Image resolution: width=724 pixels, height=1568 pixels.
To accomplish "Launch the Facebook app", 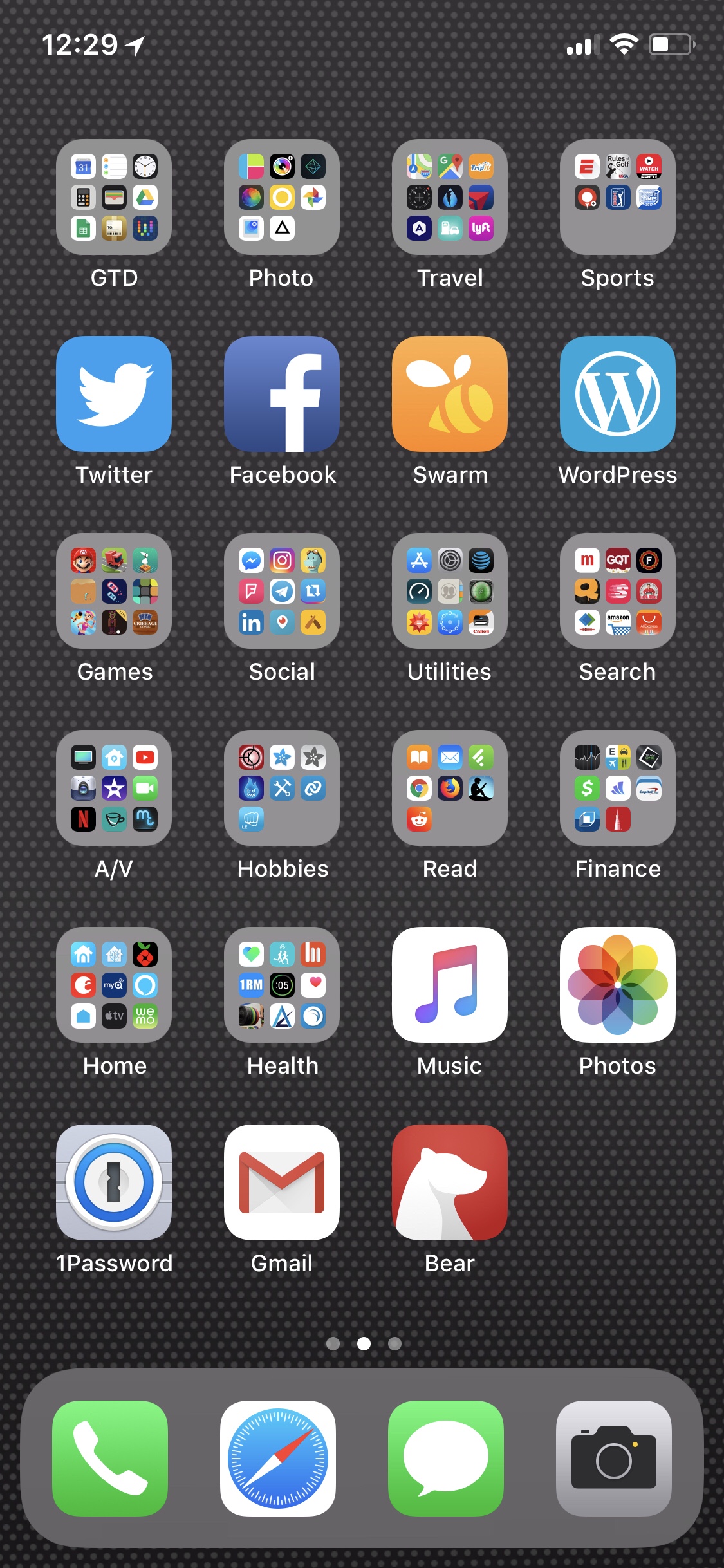I will pyautogui.click(x=282, y=394).
